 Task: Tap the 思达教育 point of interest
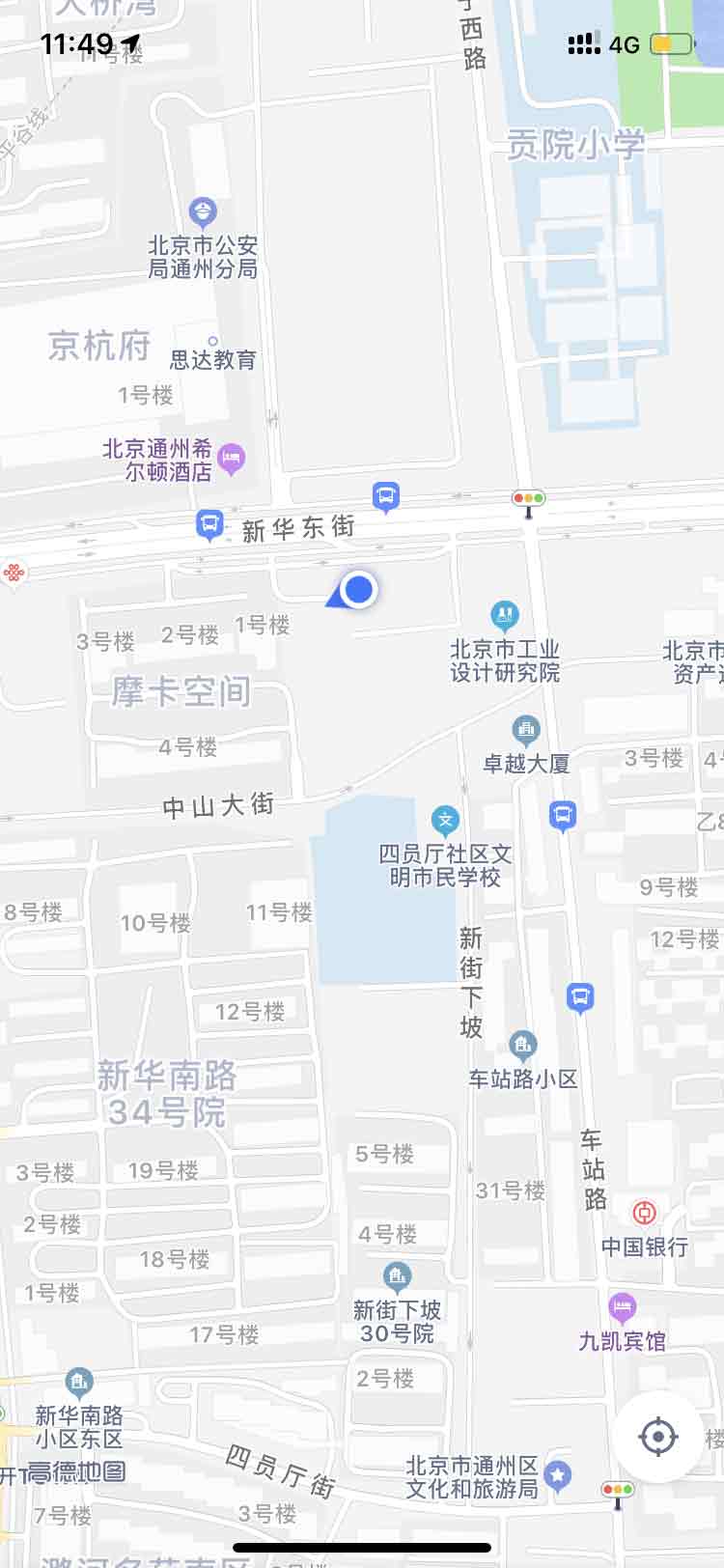[x=212, y=342]
